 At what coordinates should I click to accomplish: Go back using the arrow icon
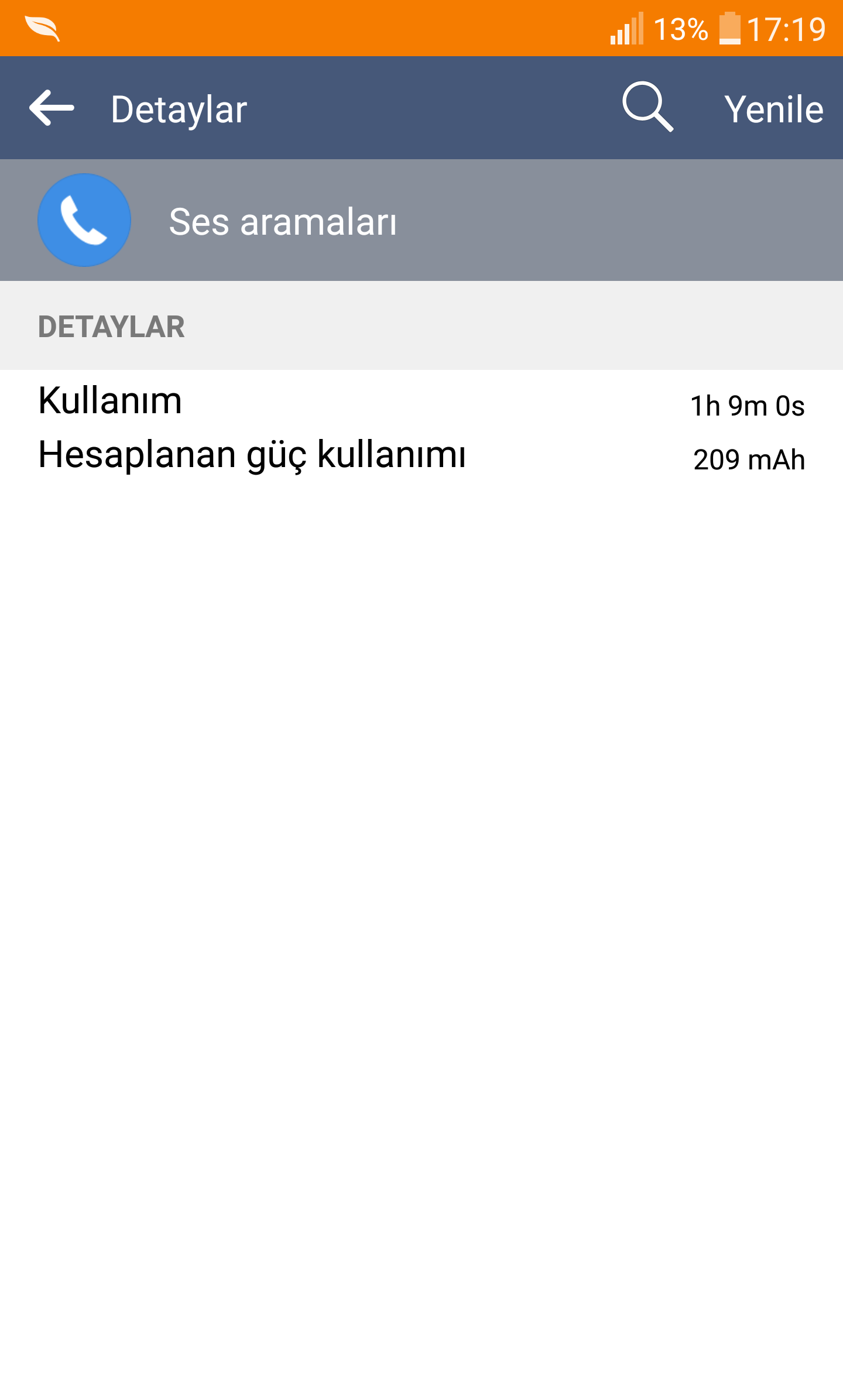[x=52, y=108]
